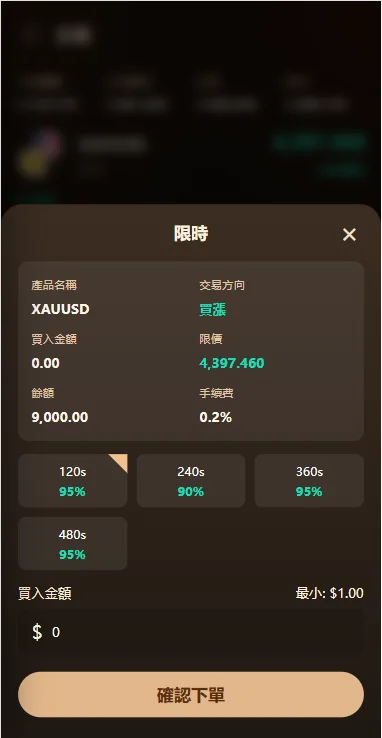Viewport: 382px width, 738px height.
Task: Select the 480s duration option
Action: point(72,543)
